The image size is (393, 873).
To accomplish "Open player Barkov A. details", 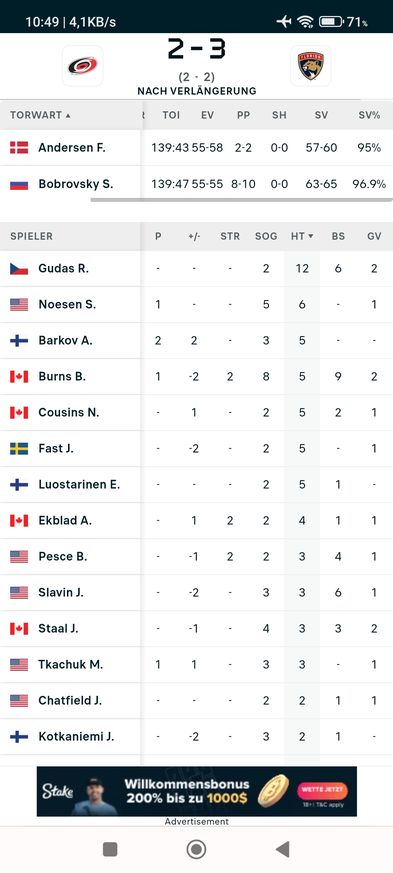I will tap(196, 340).
